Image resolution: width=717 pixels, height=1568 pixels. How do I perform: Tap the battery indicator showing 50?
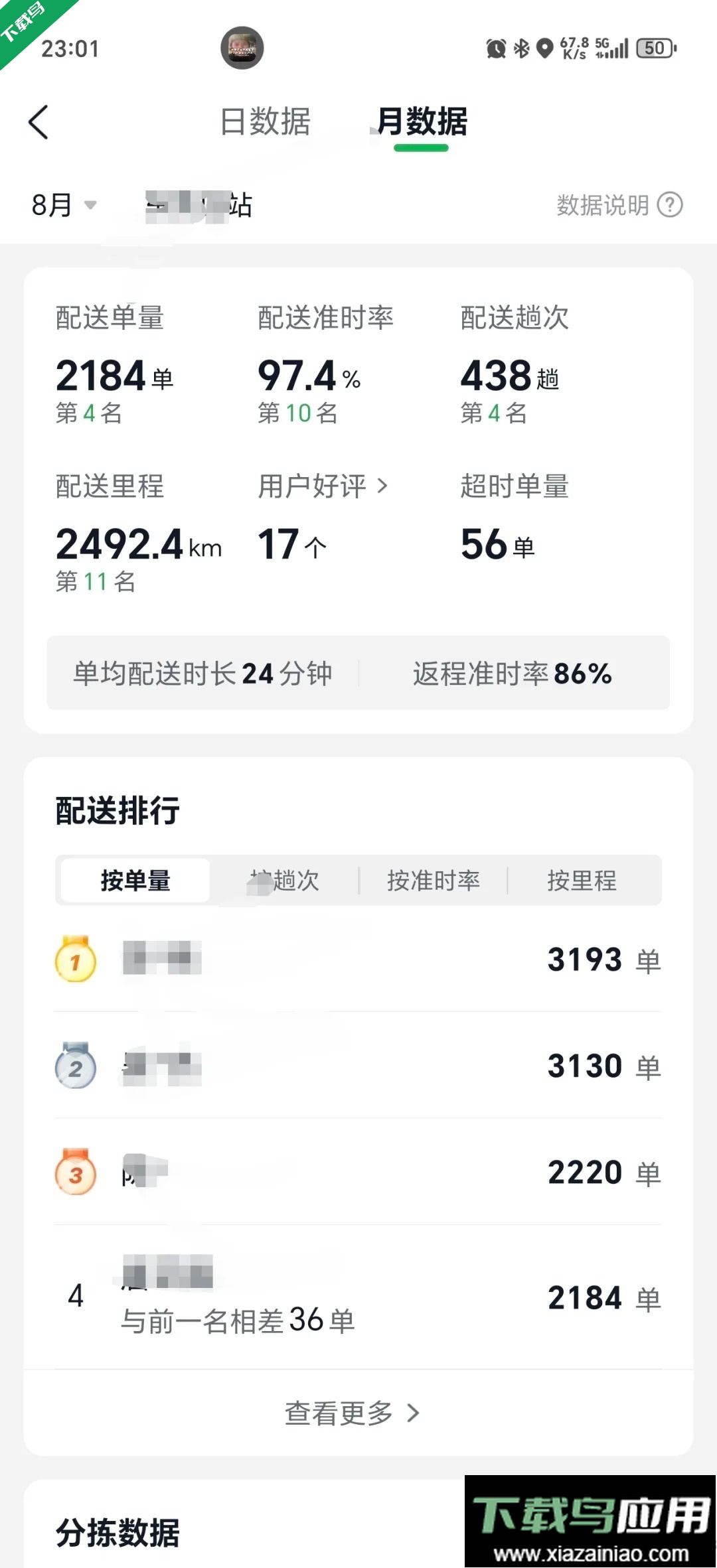pos(653,48)
